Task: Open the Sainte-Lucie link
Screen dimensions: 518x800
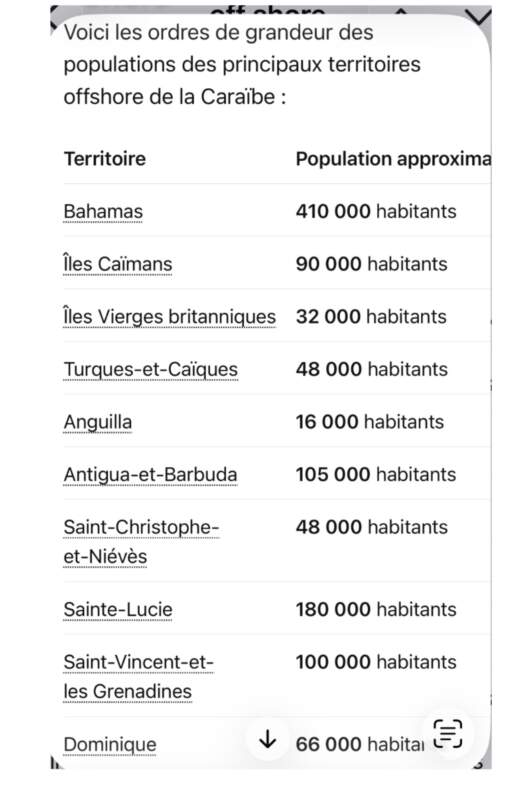Action: (x=118, y=610)
